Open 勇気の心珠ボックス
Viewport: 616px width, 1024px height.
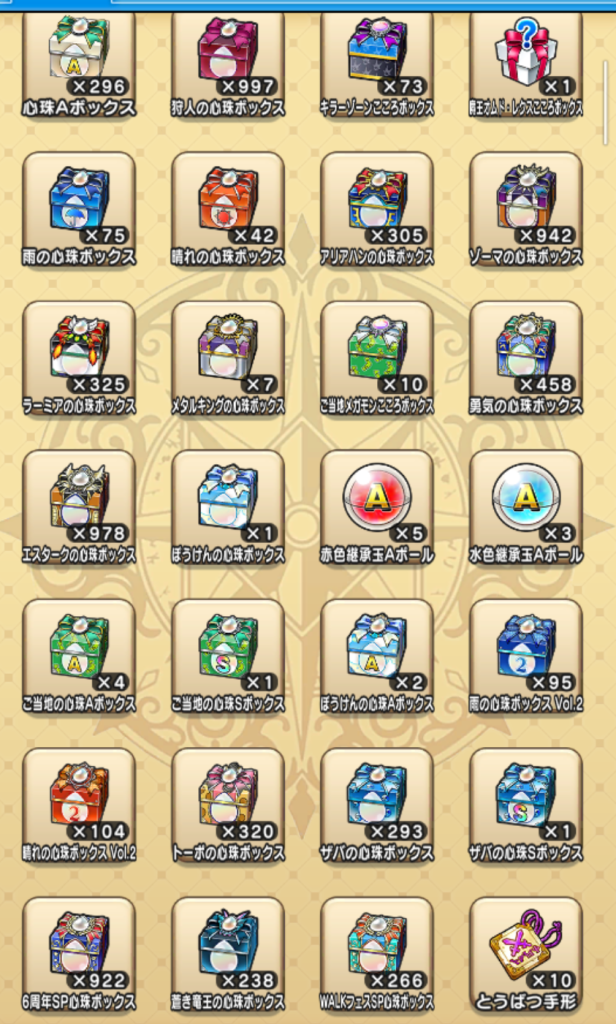526,352
